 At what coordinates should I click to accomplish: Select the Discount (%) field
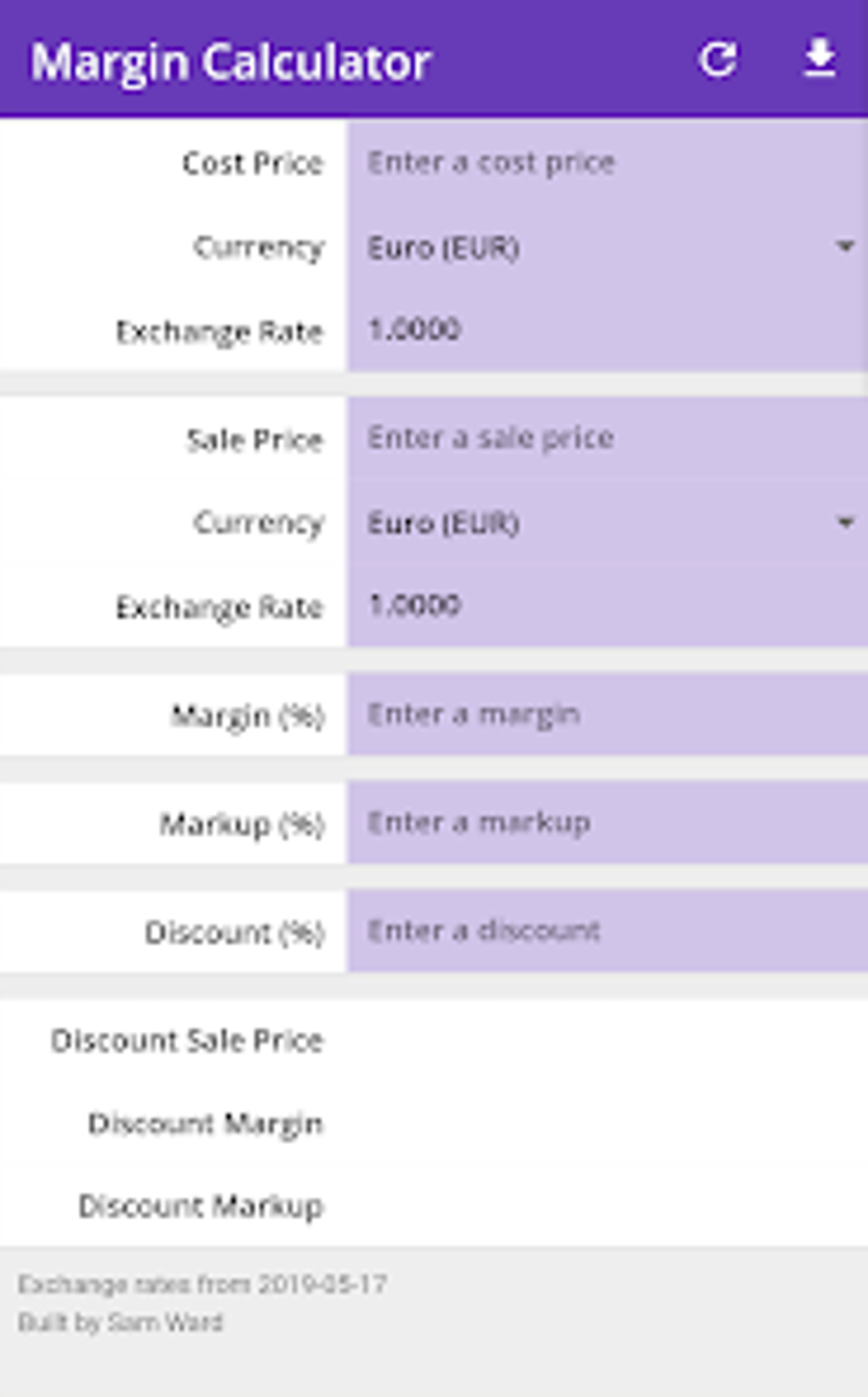pyautogui.click(x=608, y=930)
